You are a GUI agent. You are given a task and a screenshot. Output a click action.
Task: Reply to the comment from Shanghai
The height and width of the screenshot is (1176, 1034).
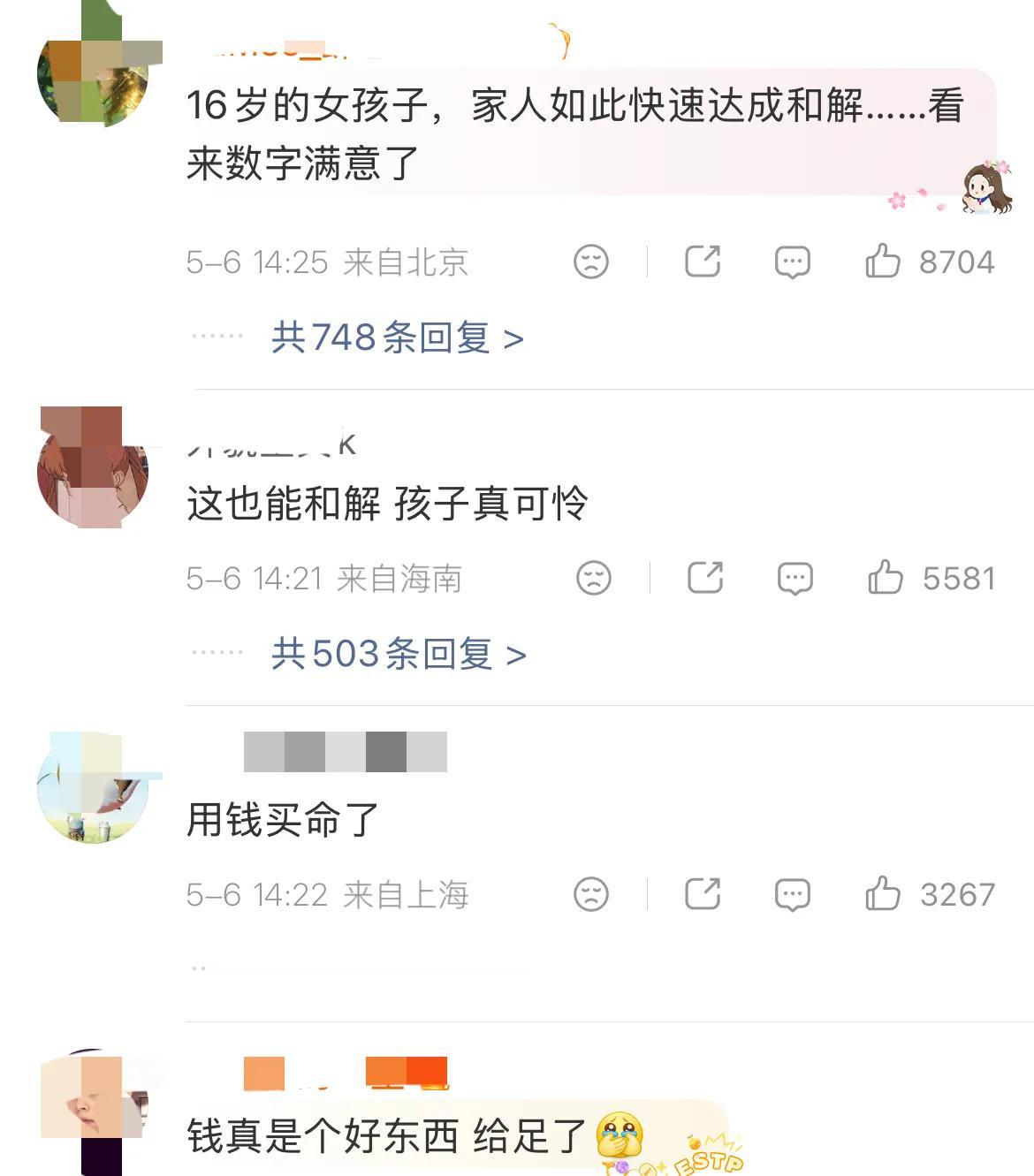click(x=792, y=894)
